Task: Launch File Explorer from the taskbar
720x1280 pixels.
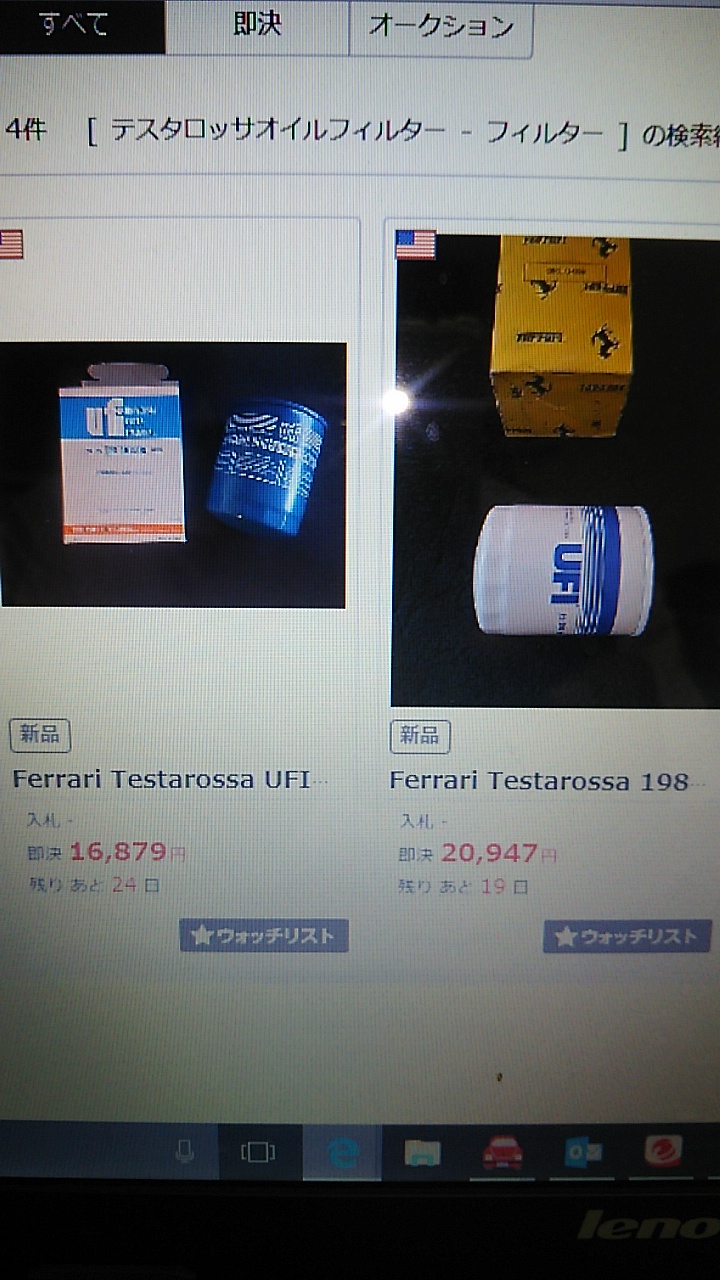Action: [422, 1153]
